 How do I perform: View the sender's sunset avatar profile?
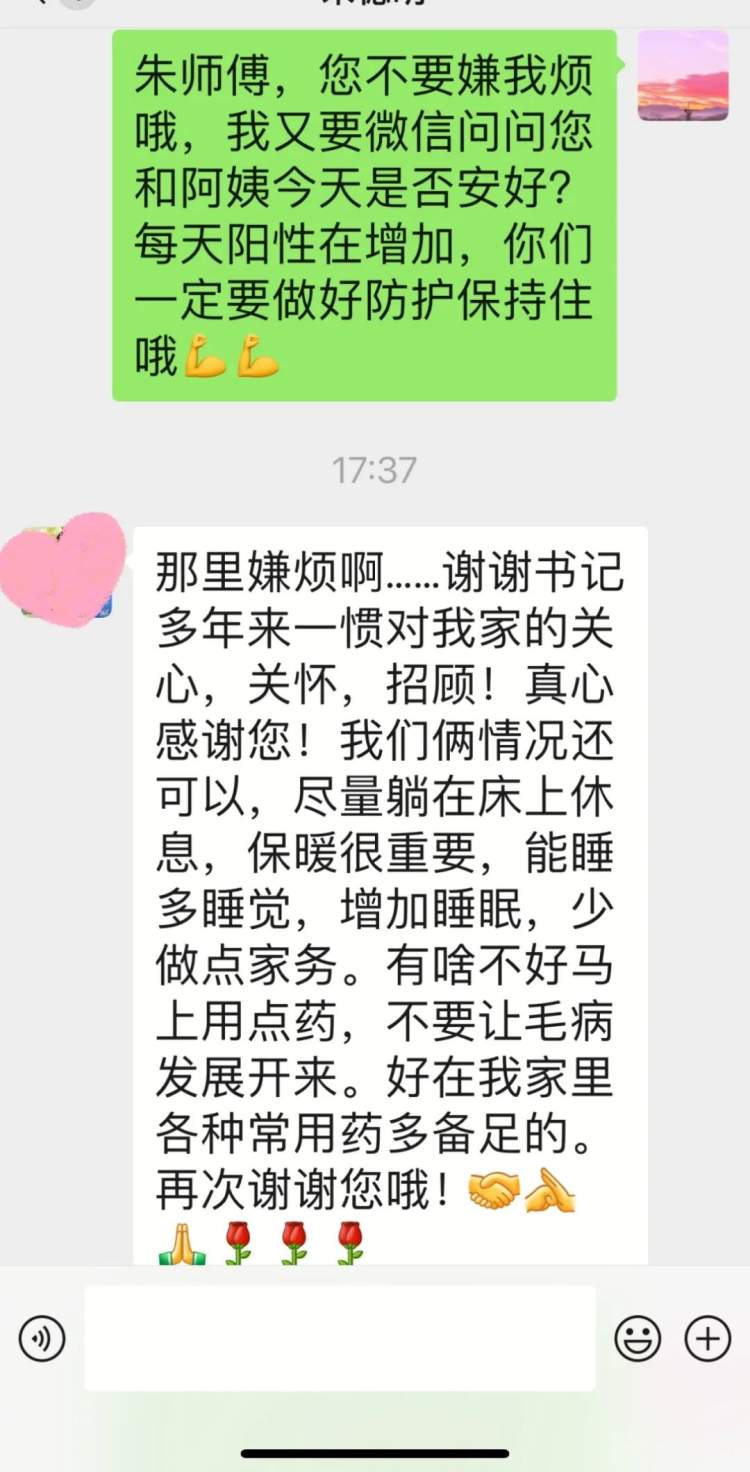(x=683, y=76)
